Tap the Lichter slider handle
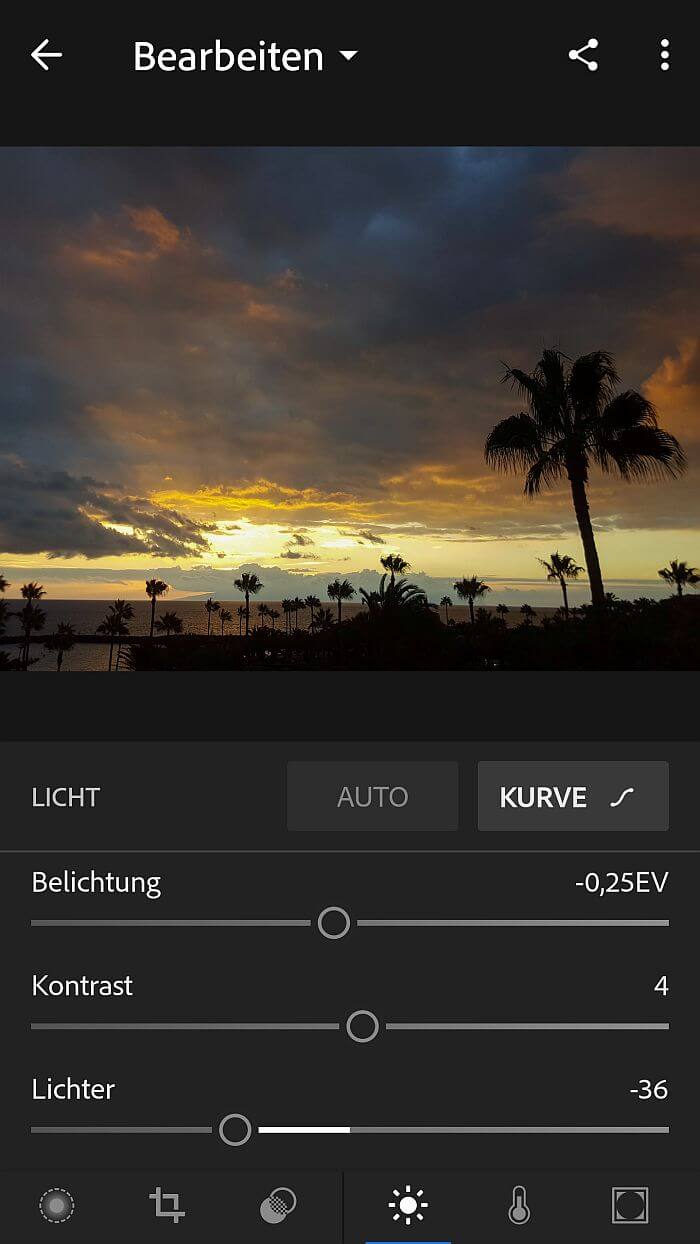This screenshot has width=700, height=1244. tap(235, 1130)
